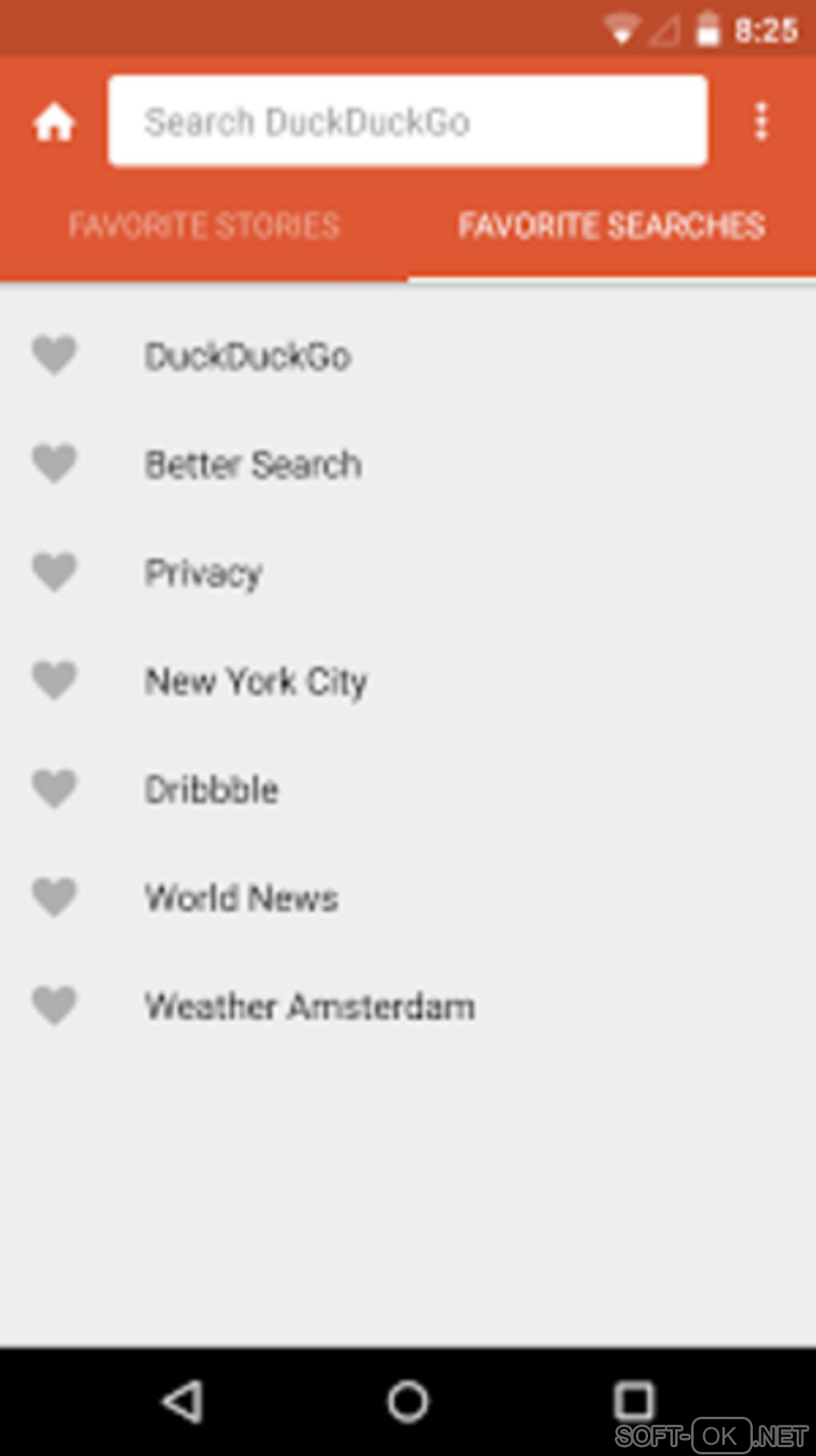Open the Better Search favorite

pyautogui.click(x=253, y=465)
